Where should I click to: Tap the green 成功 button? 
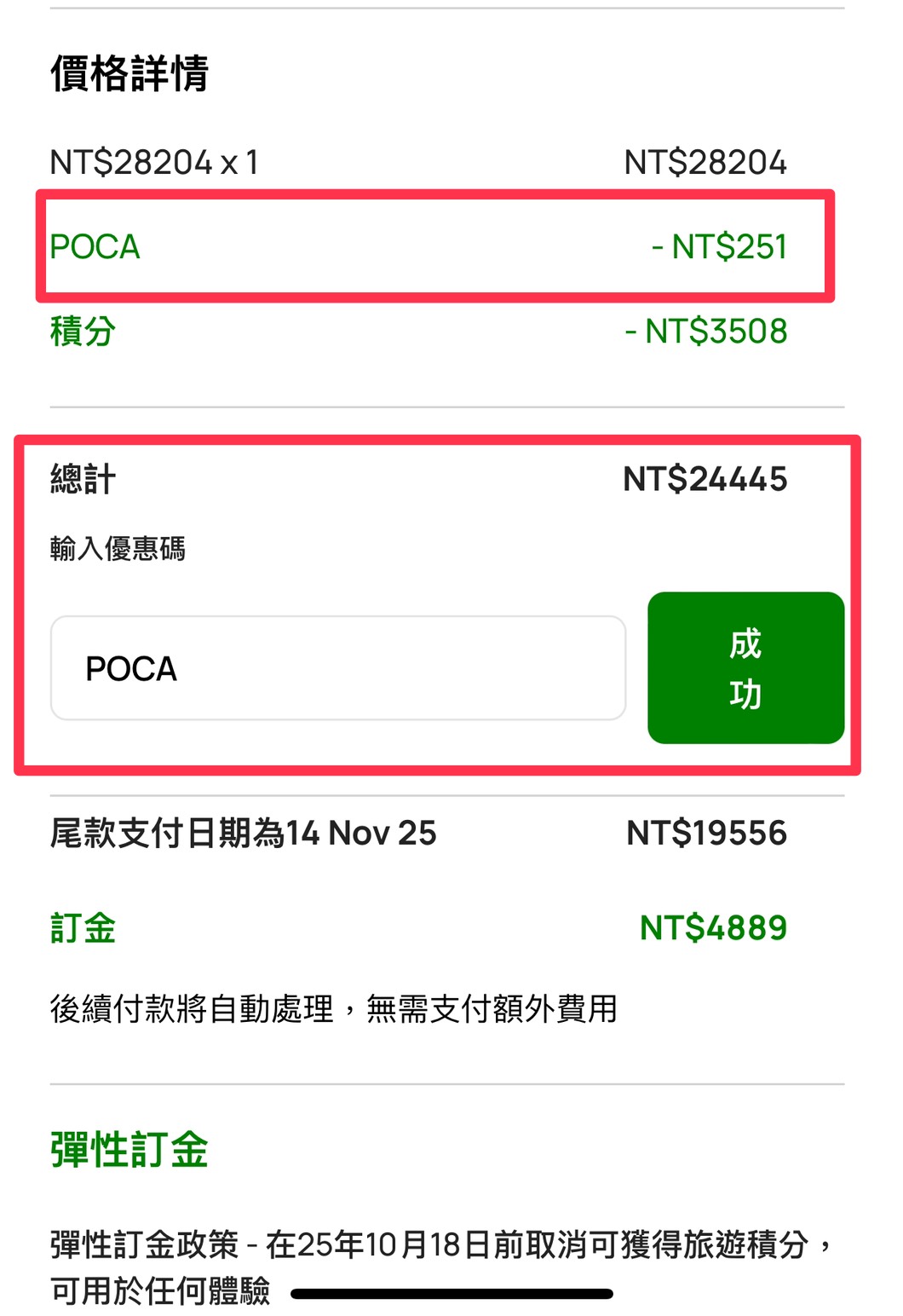coord(745,668)
